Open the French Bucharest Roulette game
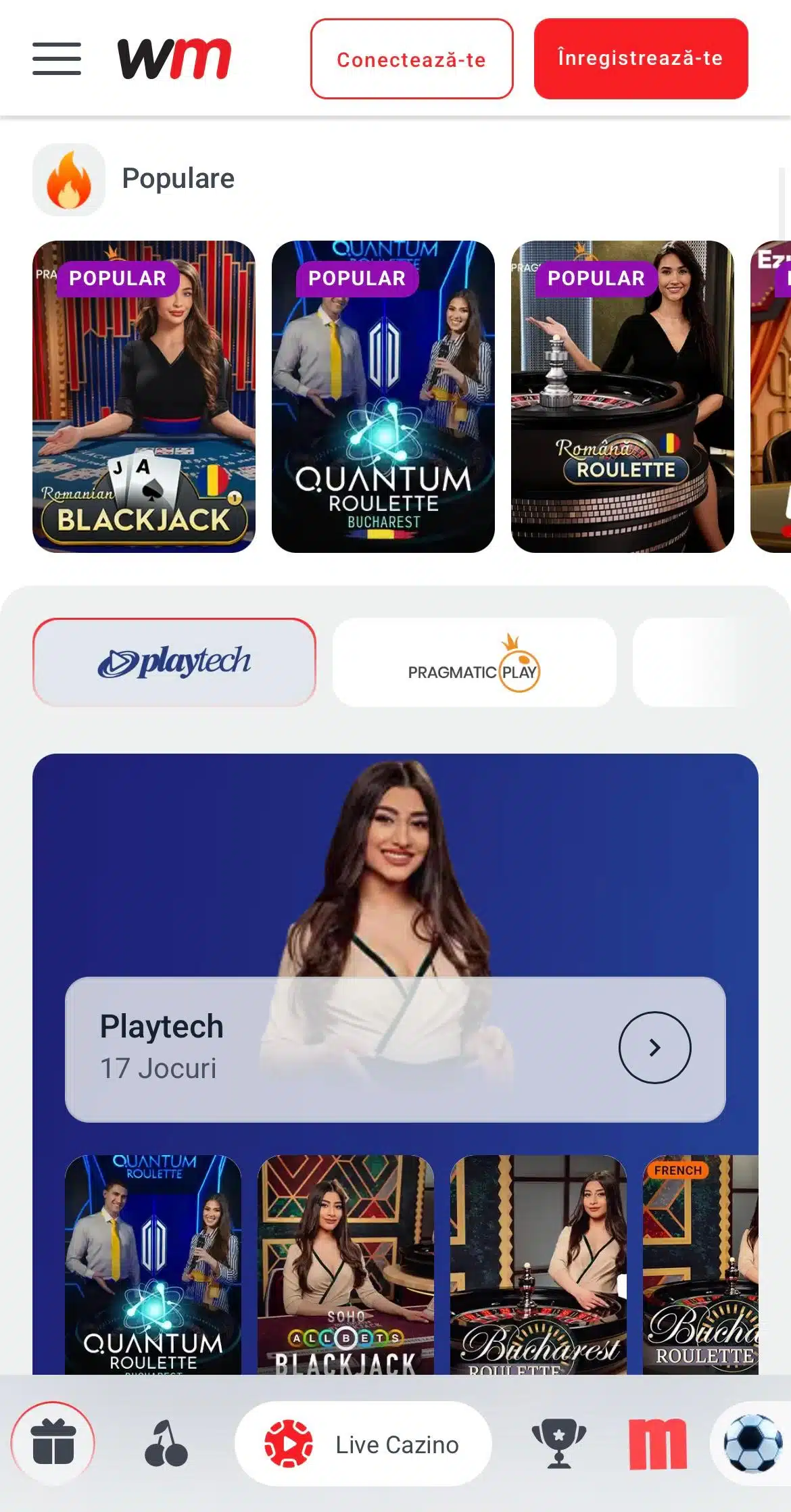This screenshot has height=1512, width=791. pyautogui.click(x=700, y=1264)
